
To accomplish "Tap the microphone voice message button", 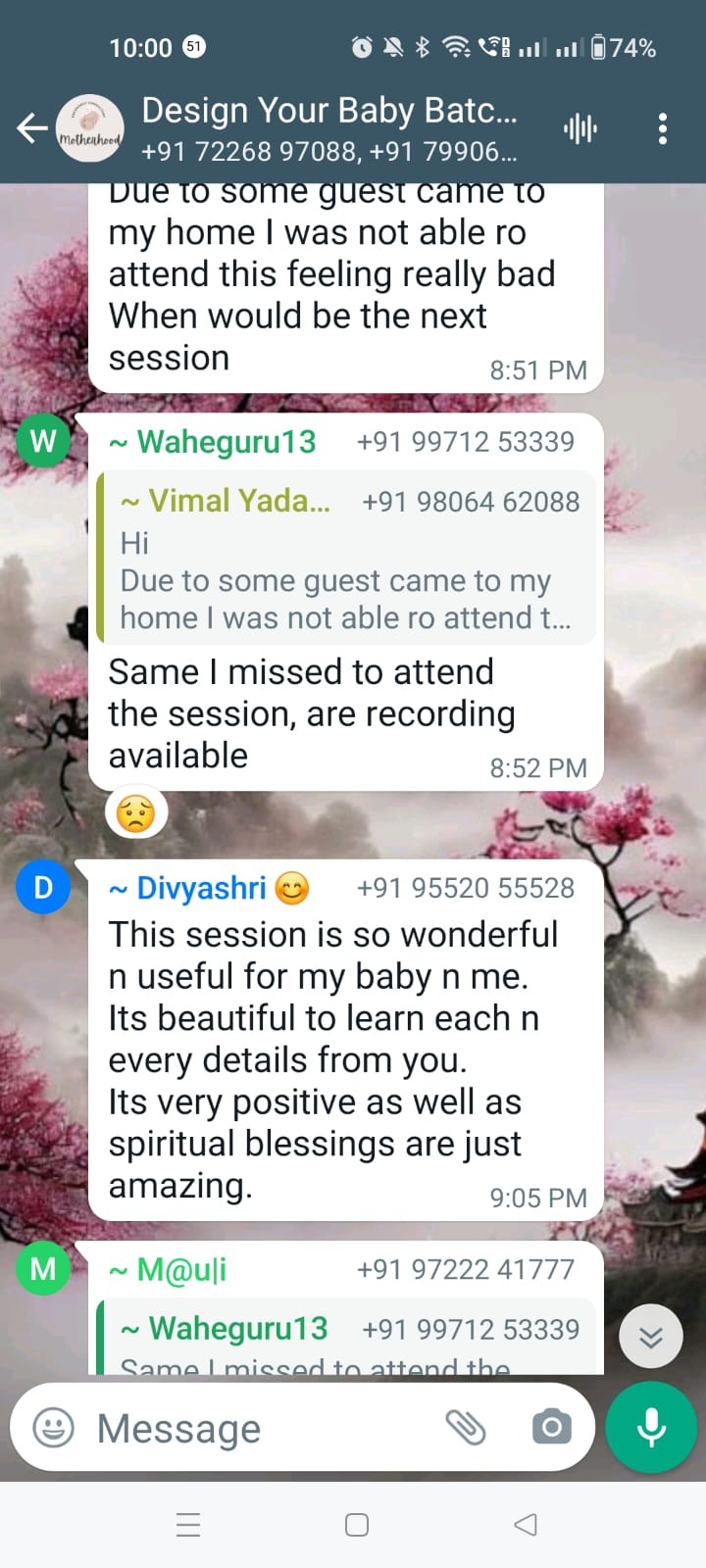I will [x=651, y=1427].
